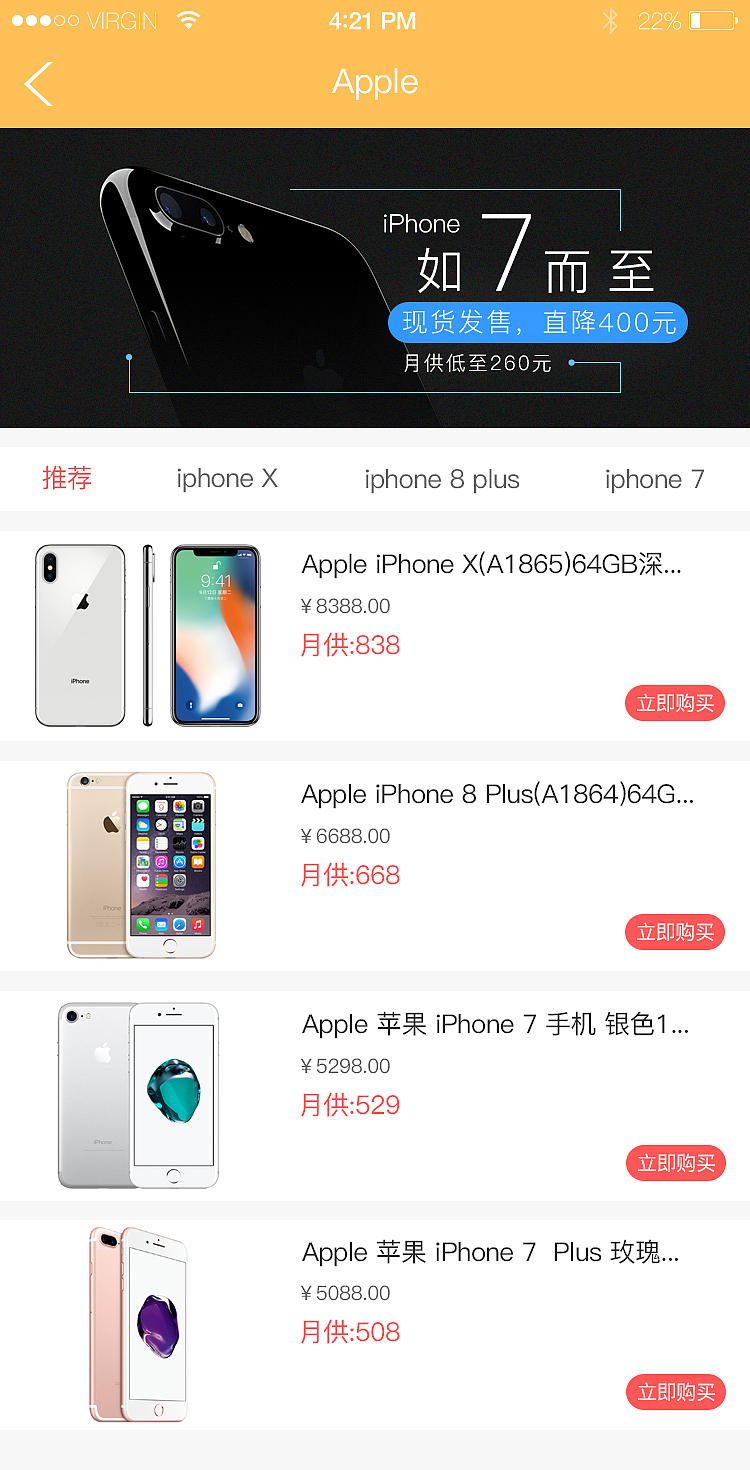
Task: Switch to the iphone 7 tab
Action: (654, 480)
